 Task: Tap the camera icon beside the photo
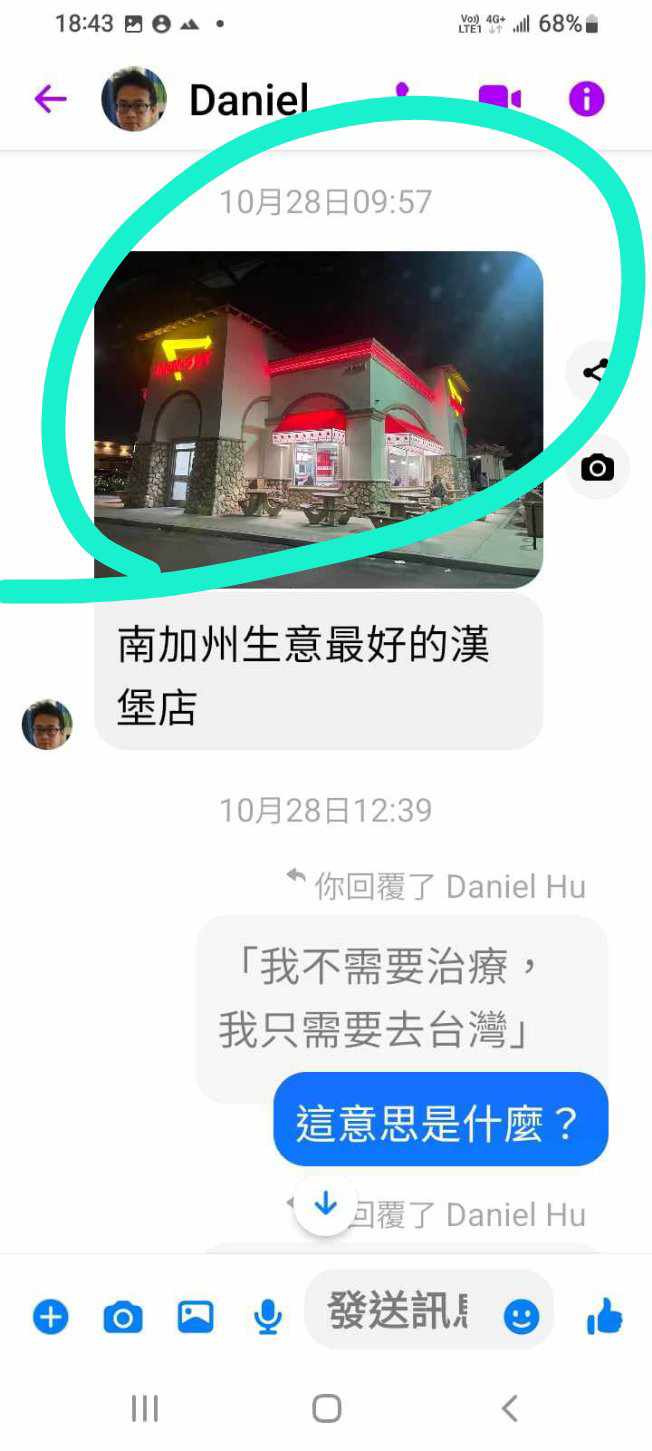pyautogui.click(x=597, y=467)
